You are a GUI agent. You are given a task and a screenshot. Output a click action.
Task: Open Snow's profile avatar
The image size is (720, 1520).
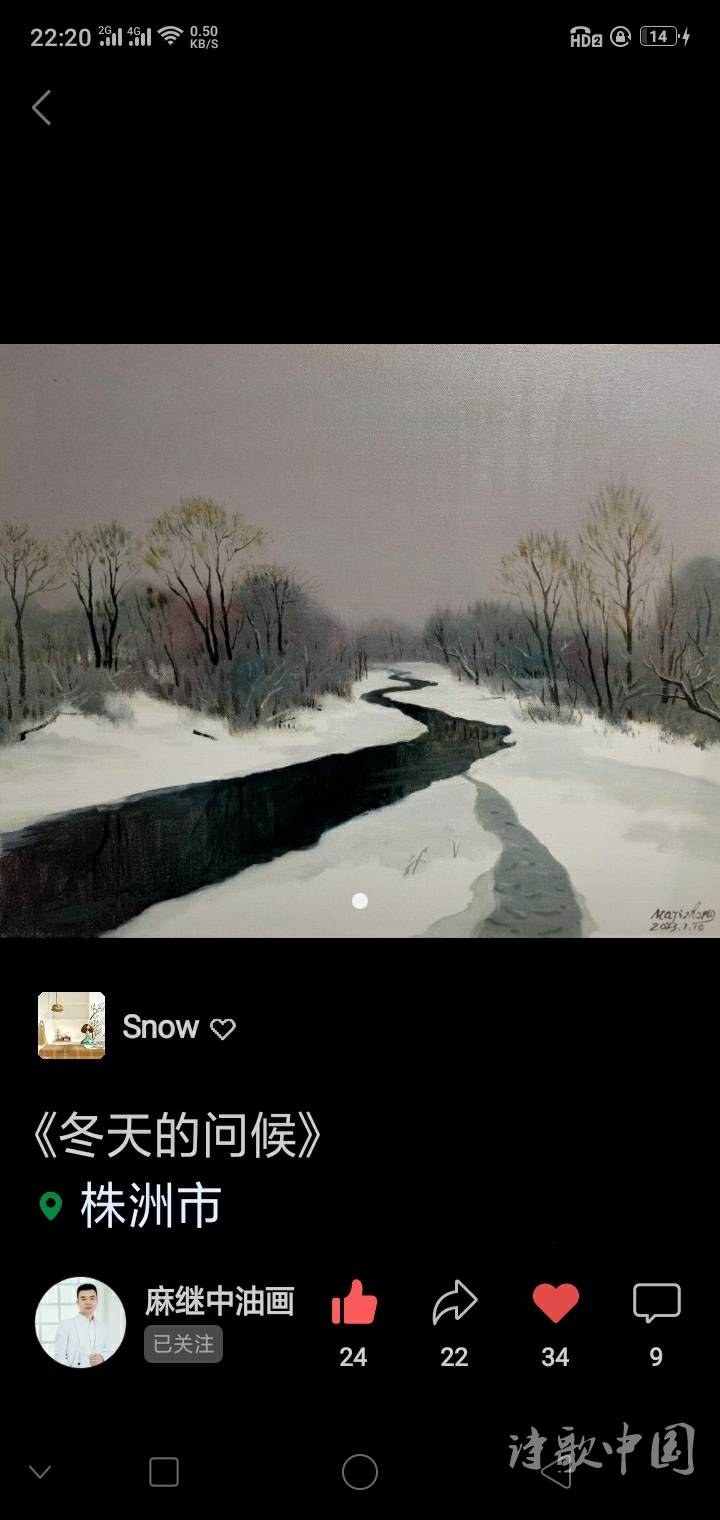tap(71, 1026)
